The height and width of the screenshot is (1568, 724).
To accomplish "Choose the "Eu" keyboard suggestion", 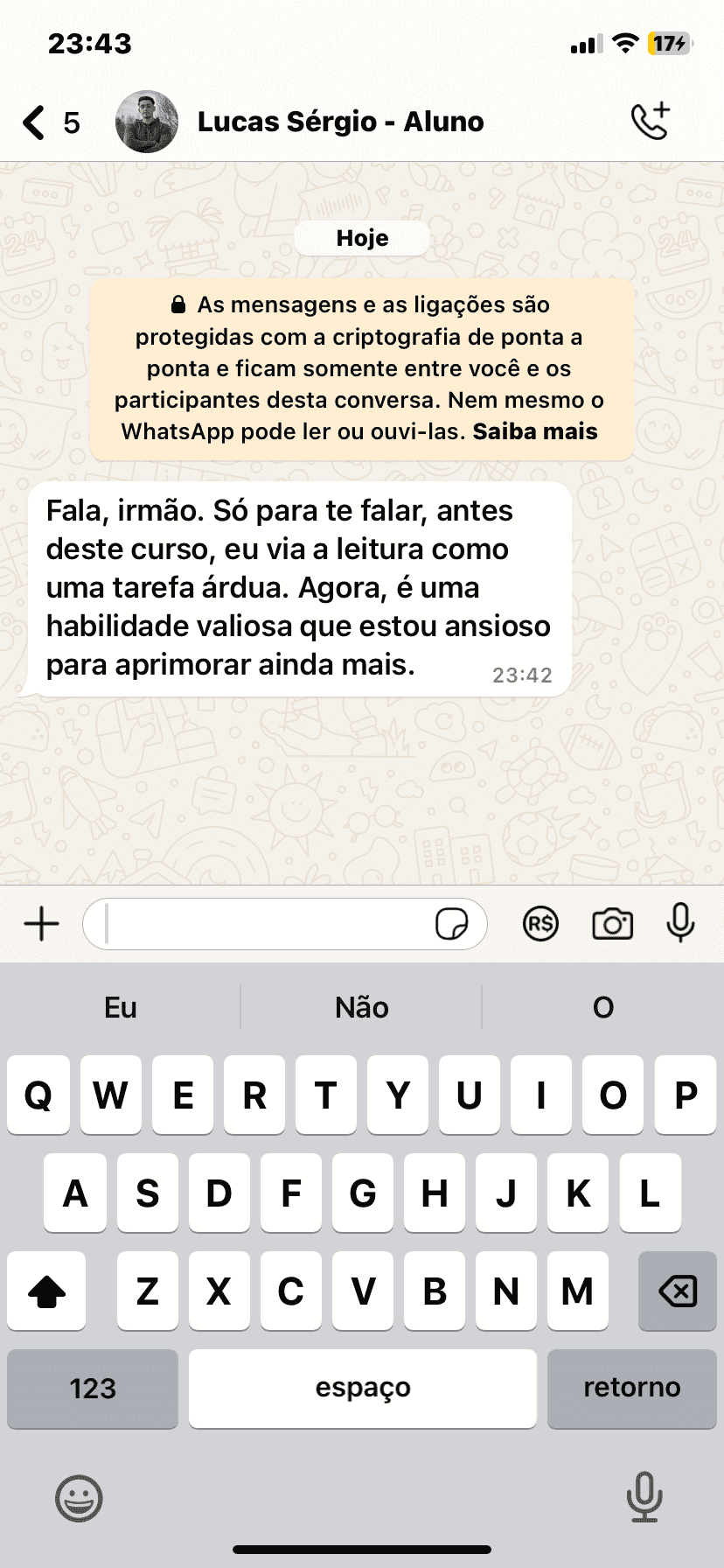I will coord(121,1007).
